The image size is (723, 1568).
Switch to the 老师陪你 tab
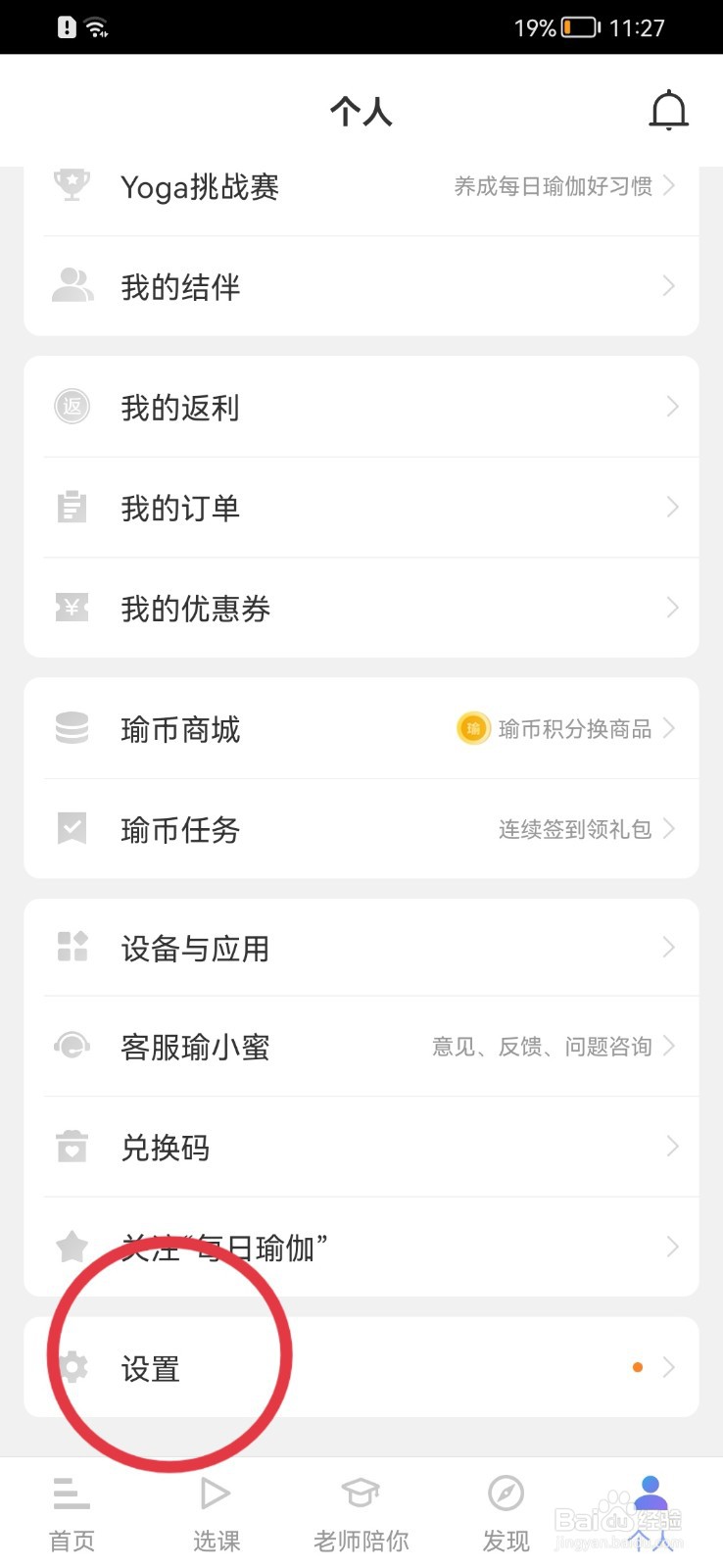click(x=361, y=1514)
